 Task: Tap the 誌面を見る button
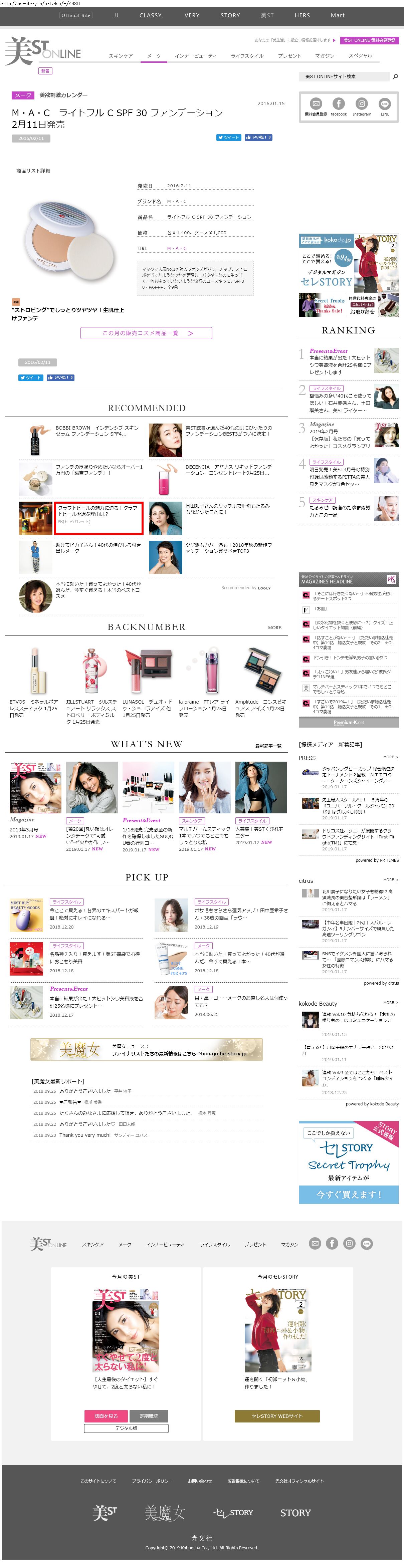pos(106,1416)
